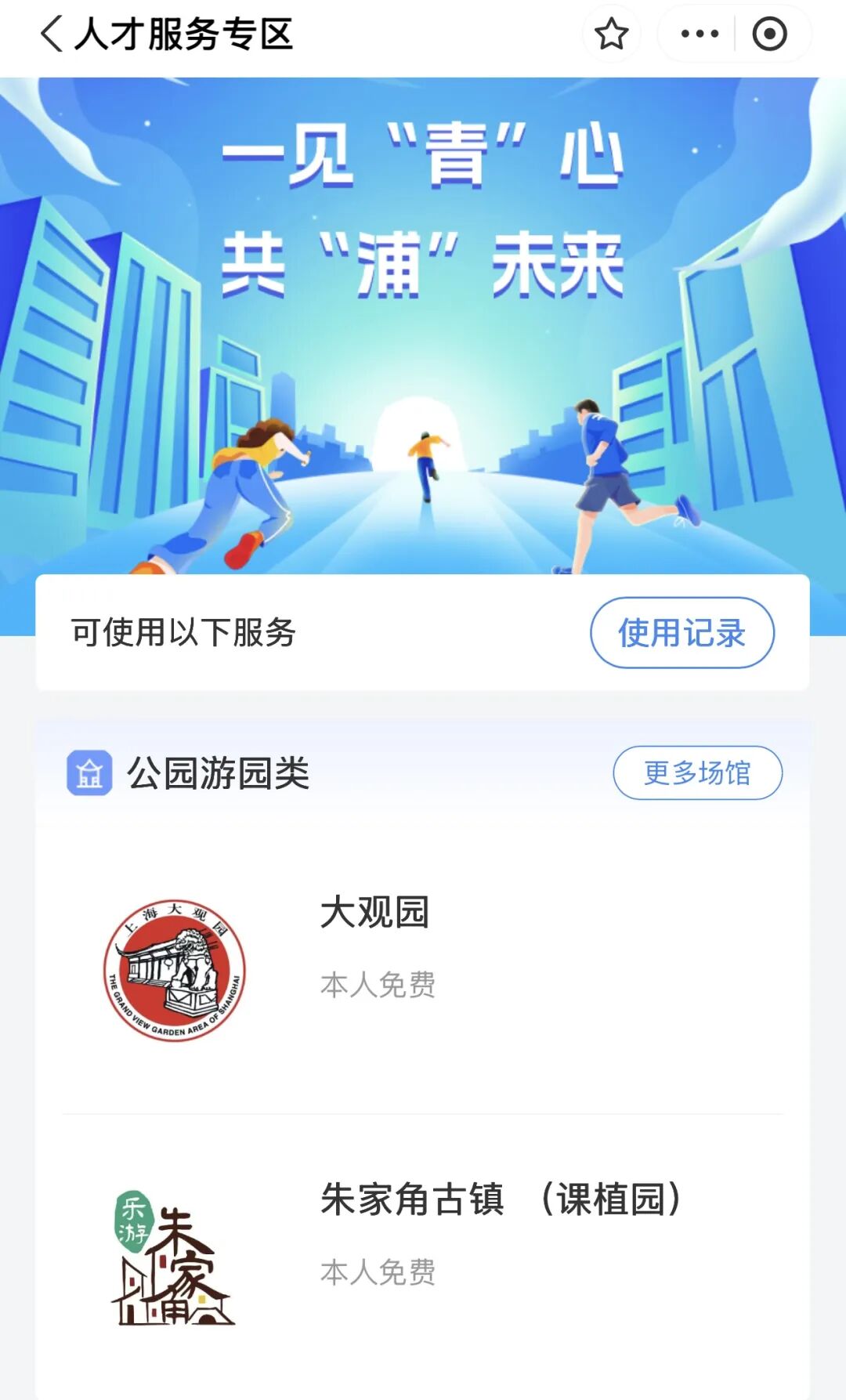Screen dimensions: 846x1400
Task: Tap the star to favorite this mini program
Action: 612,34
